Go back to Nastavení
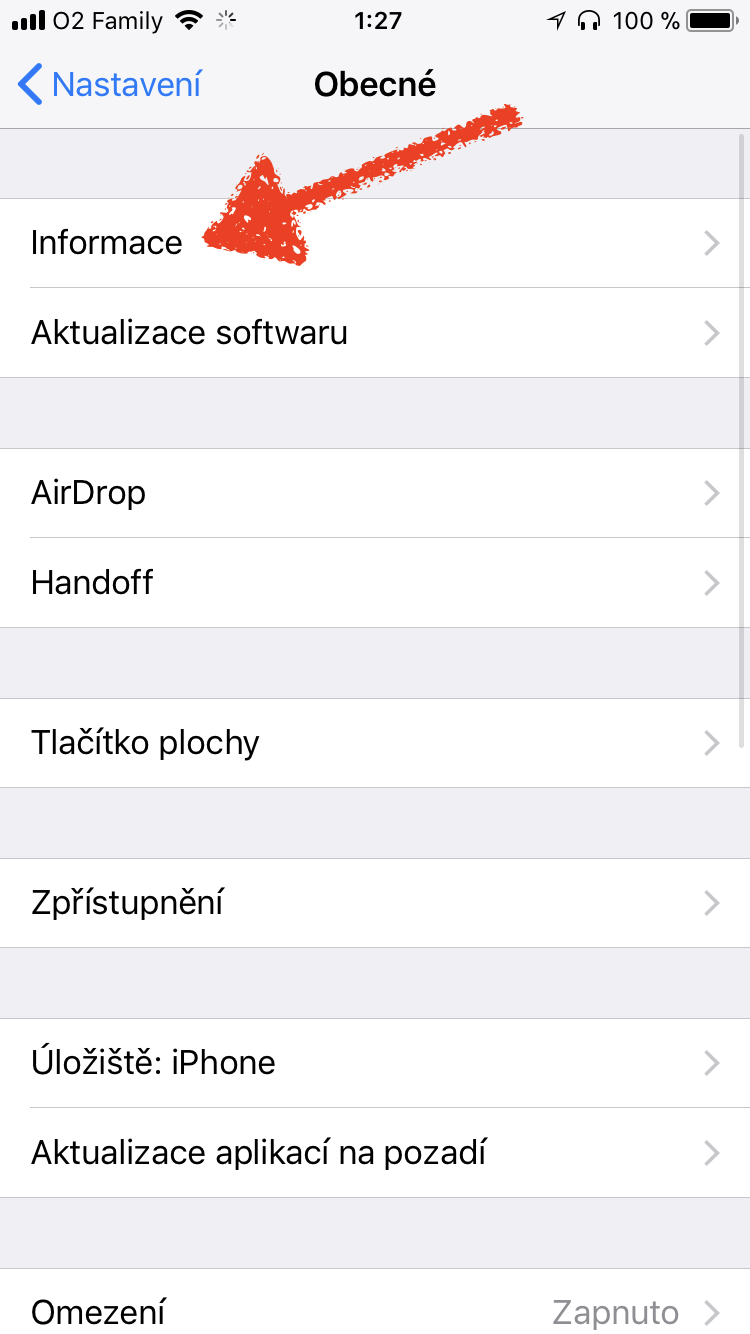This screenshot has height=1334, width=750. click(110, 85)
